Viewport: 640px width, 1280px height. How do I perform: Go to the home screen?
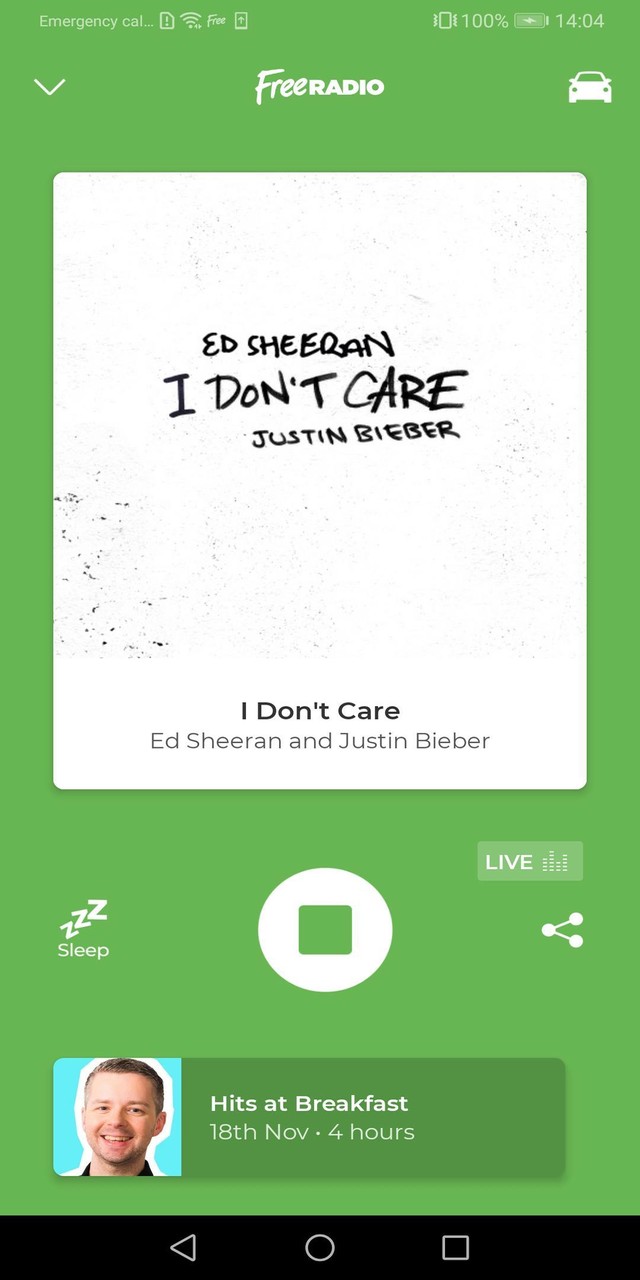[x=320, y=1247]
